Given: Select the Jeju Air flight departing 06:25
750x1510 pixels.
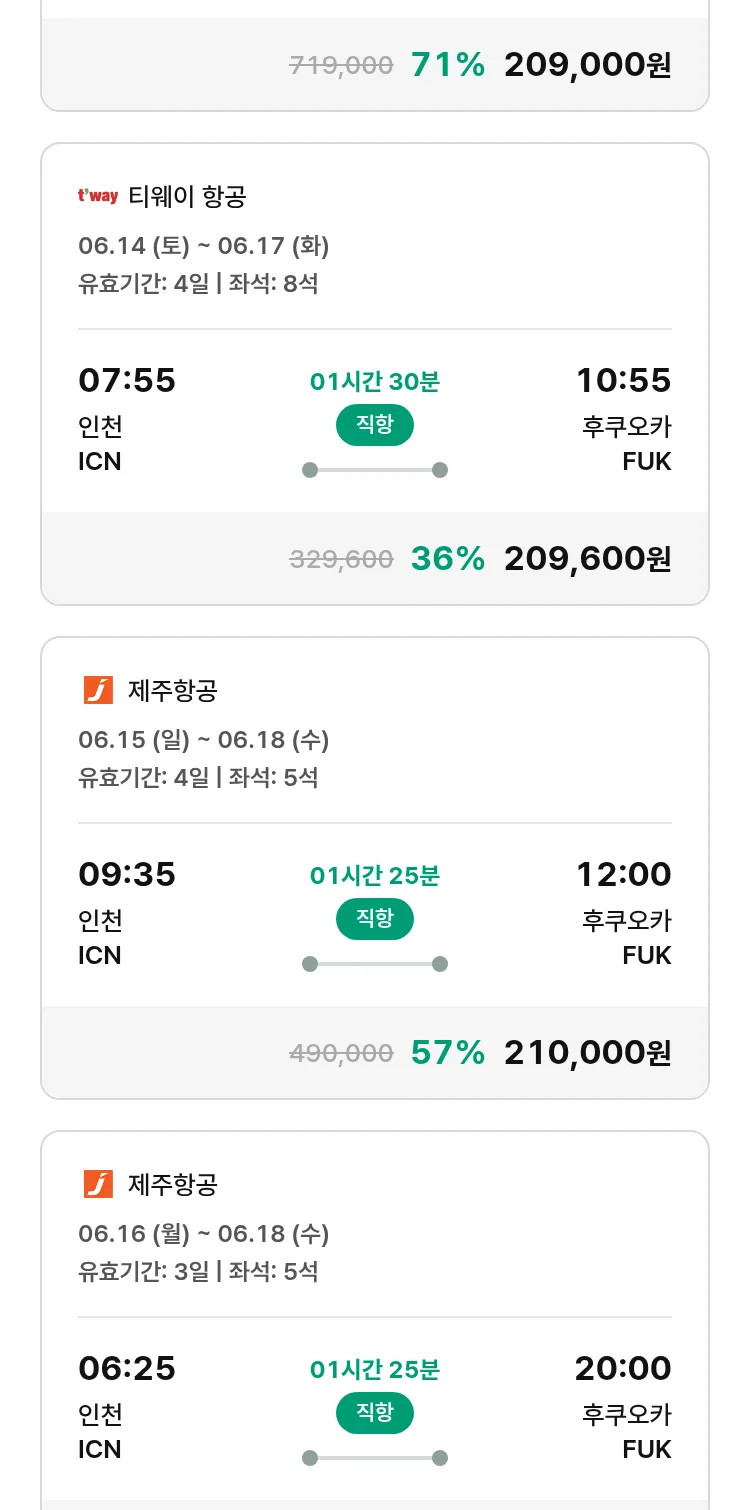Looking at the screenshot, I should [375, 1320].
